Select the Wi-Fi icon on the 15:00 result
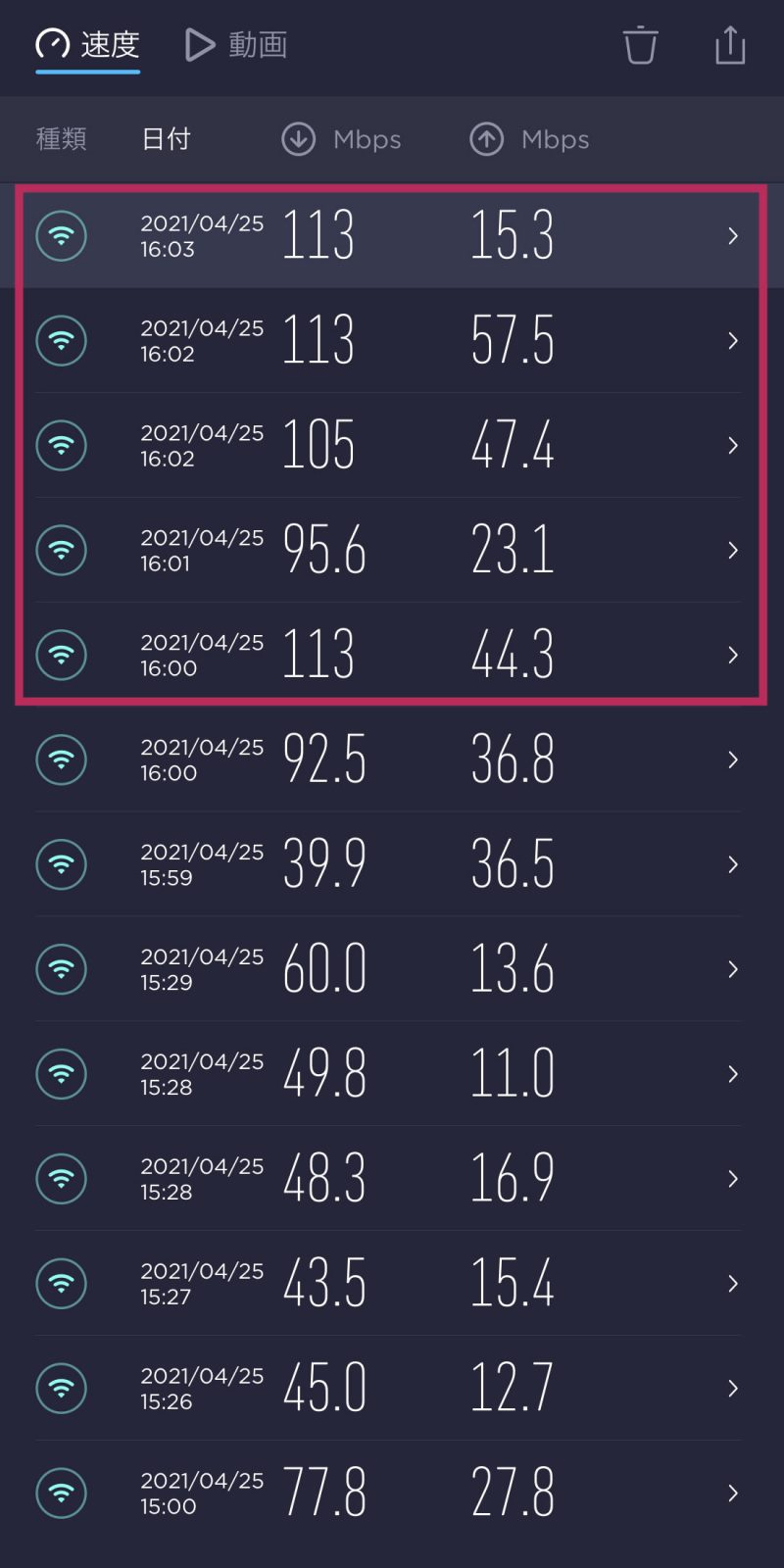The height and width of the screenshot is (1568, 784). pos(61,1494)
